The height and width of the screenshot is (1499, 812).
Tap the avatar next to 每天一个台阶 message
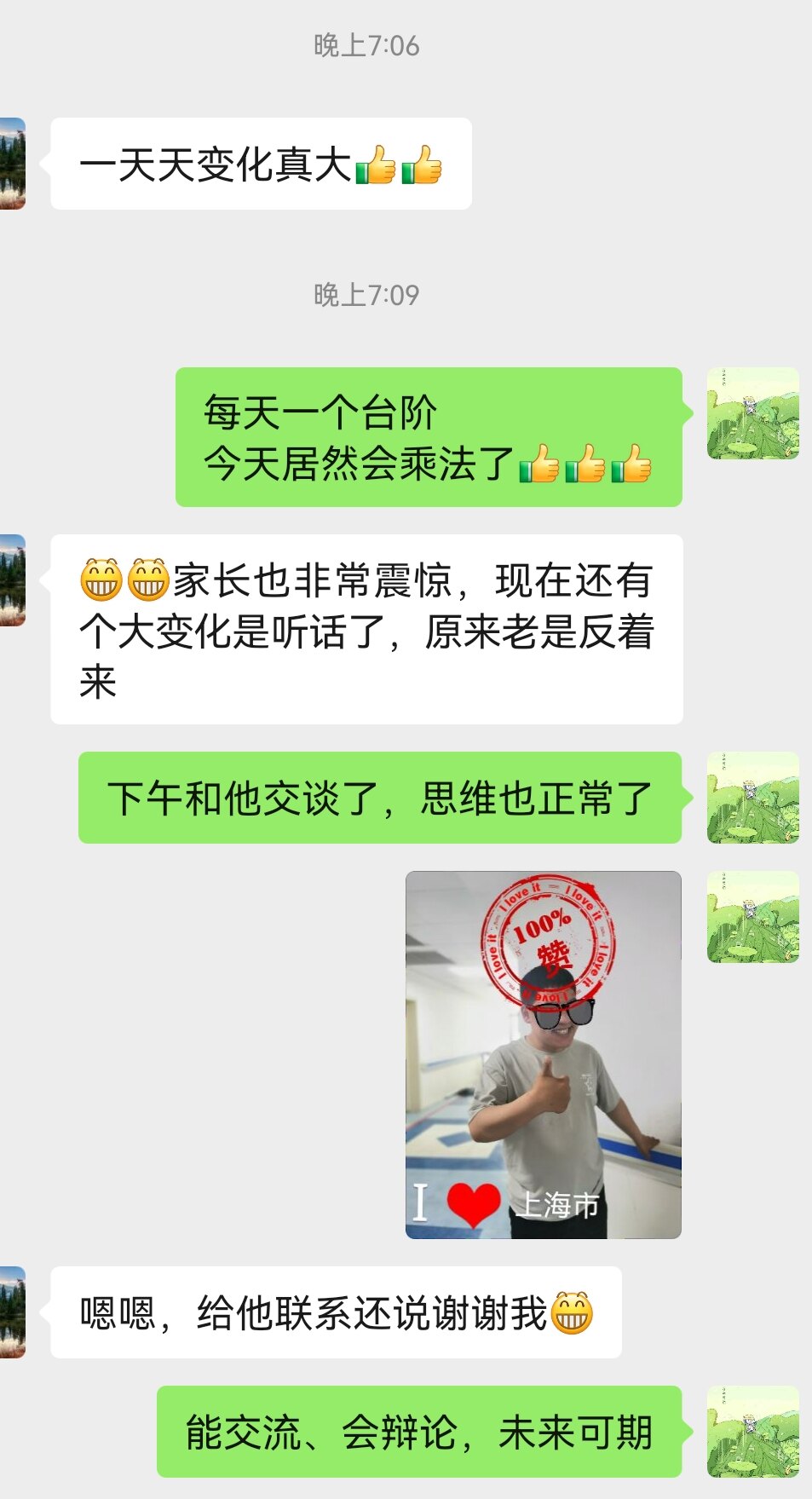click(x=752, y=413)
